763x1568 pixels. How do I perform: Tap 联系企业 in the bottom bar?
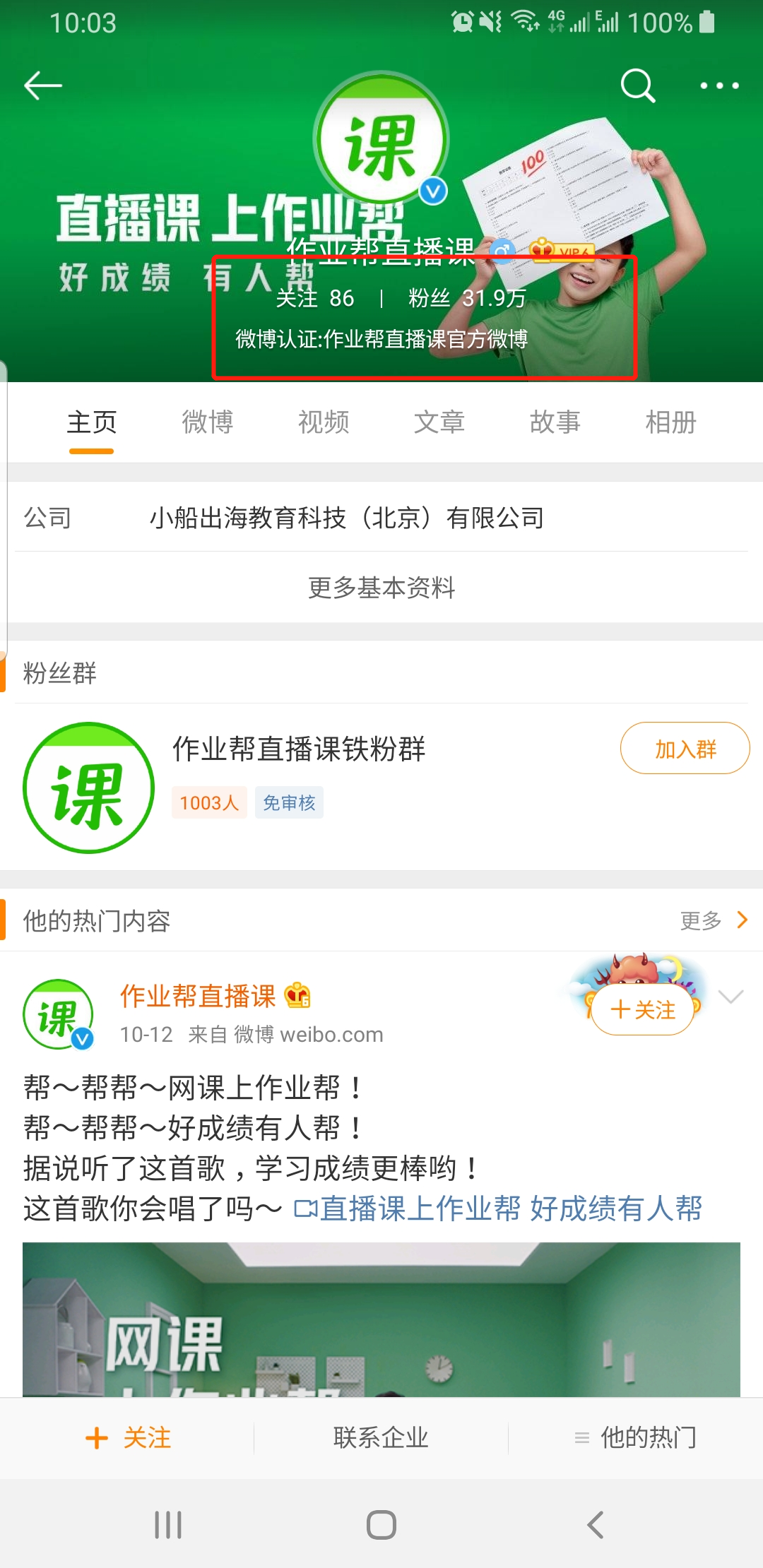(x=381, y=1437)
